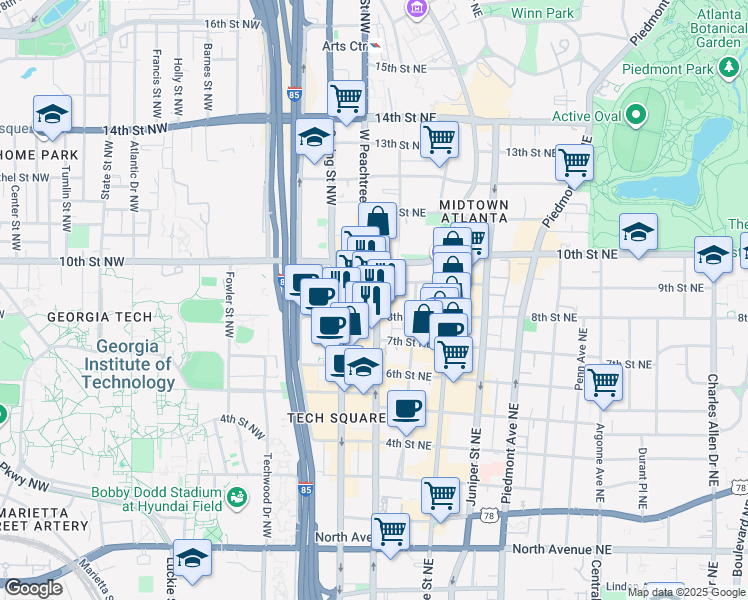Tap the school marker in Home Park
The height and width of the screenshot is (600, 748).
pyautogui.click(x=53, y=114)
